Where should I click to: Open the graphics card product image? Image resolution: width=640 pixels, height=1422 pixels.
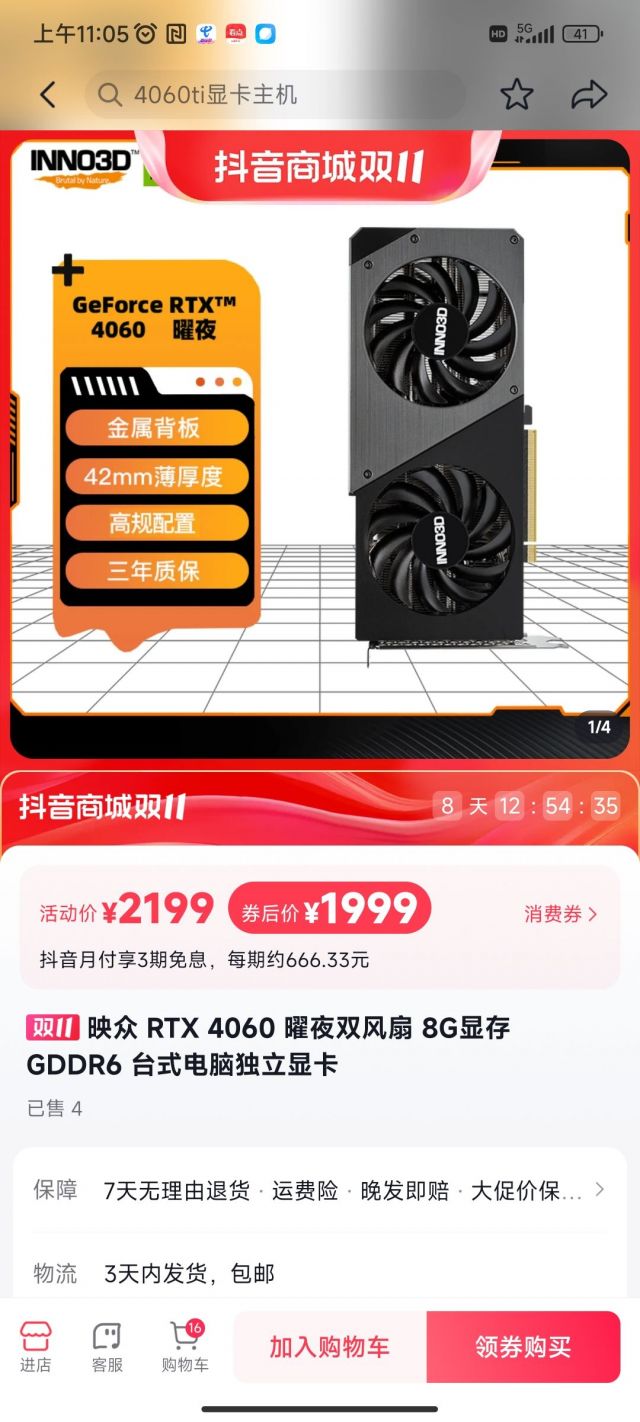pos(437,440)
